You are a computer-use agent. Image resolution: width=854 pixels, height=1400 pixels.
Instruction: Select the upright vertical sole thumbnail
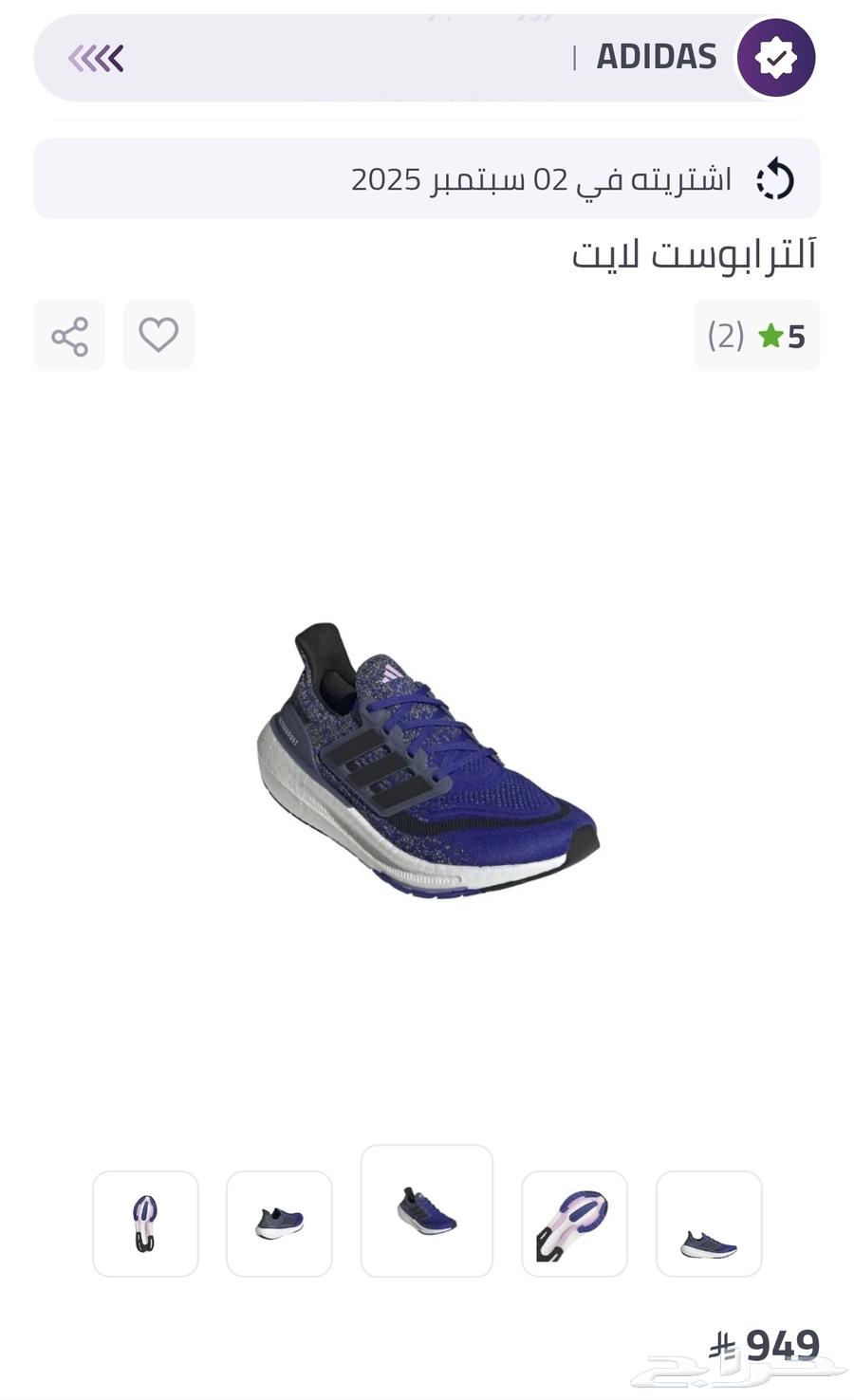point(145,1224)
